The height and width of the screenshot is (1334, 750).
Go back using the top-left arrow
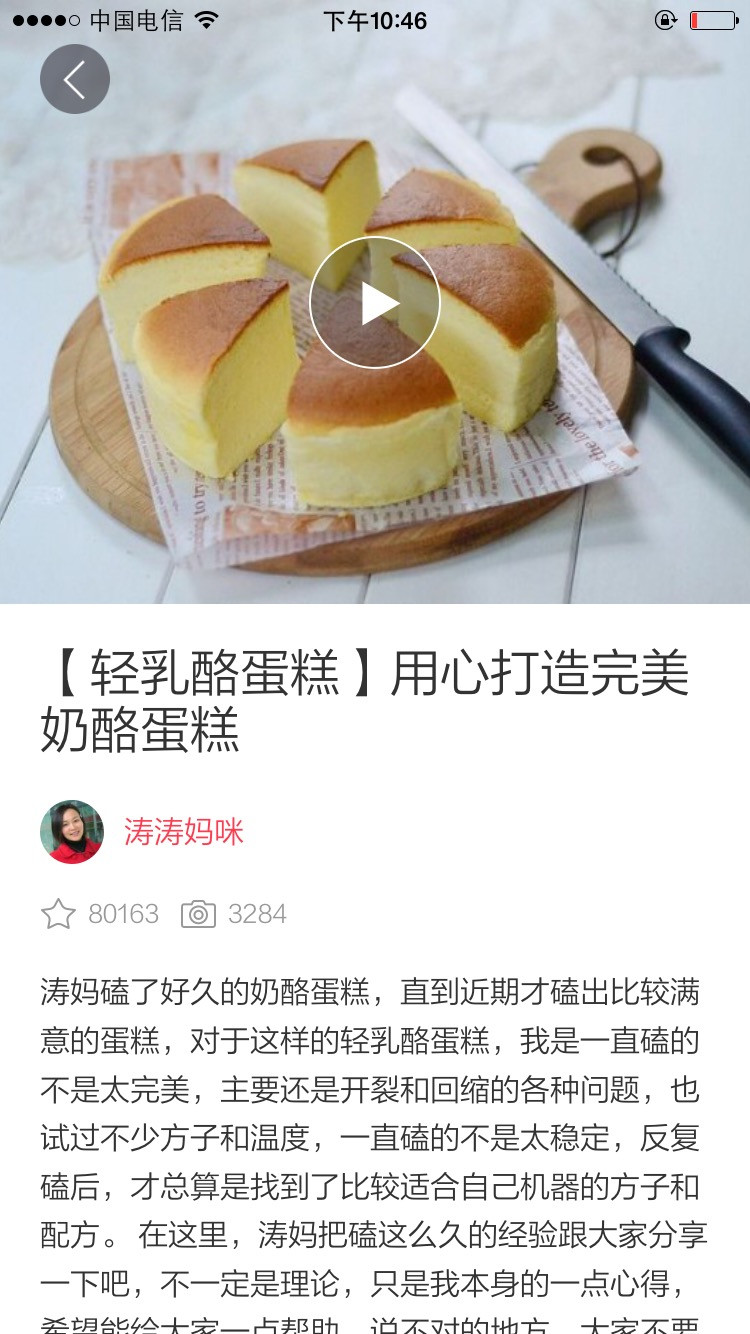pyautogui.click(x=75, y=79)
